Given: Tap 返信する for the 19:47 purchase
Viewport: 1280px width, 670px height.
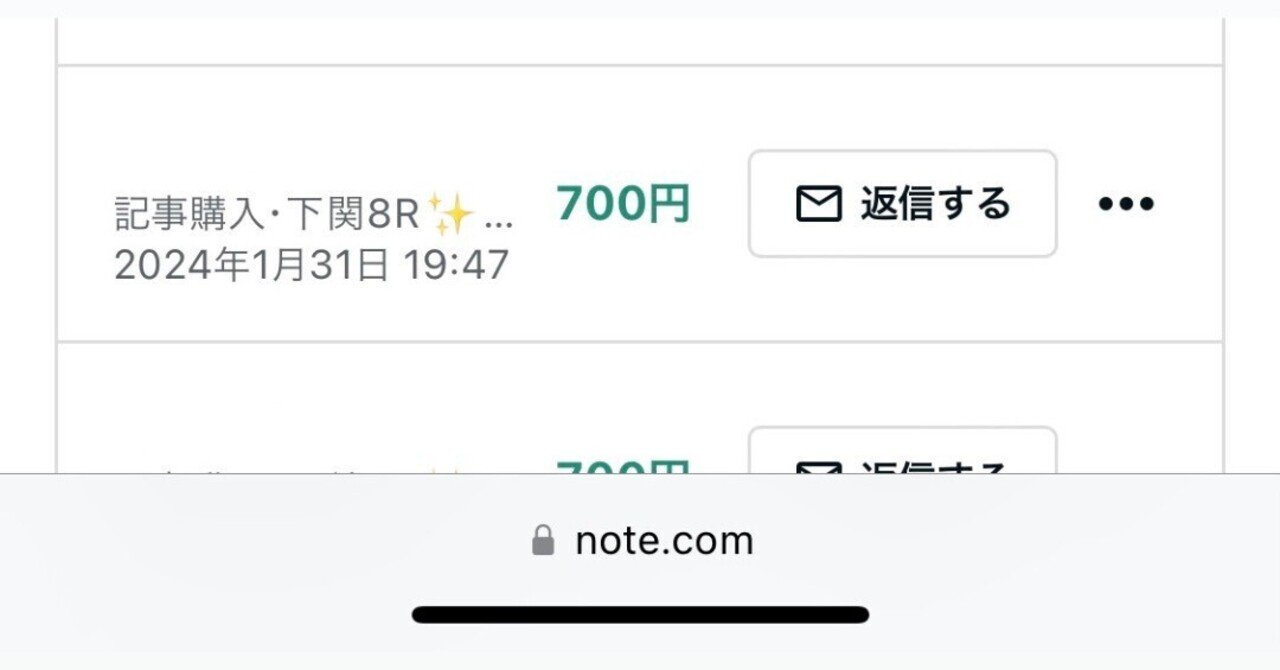Looking at the screenshot, I should coord(902,204).
